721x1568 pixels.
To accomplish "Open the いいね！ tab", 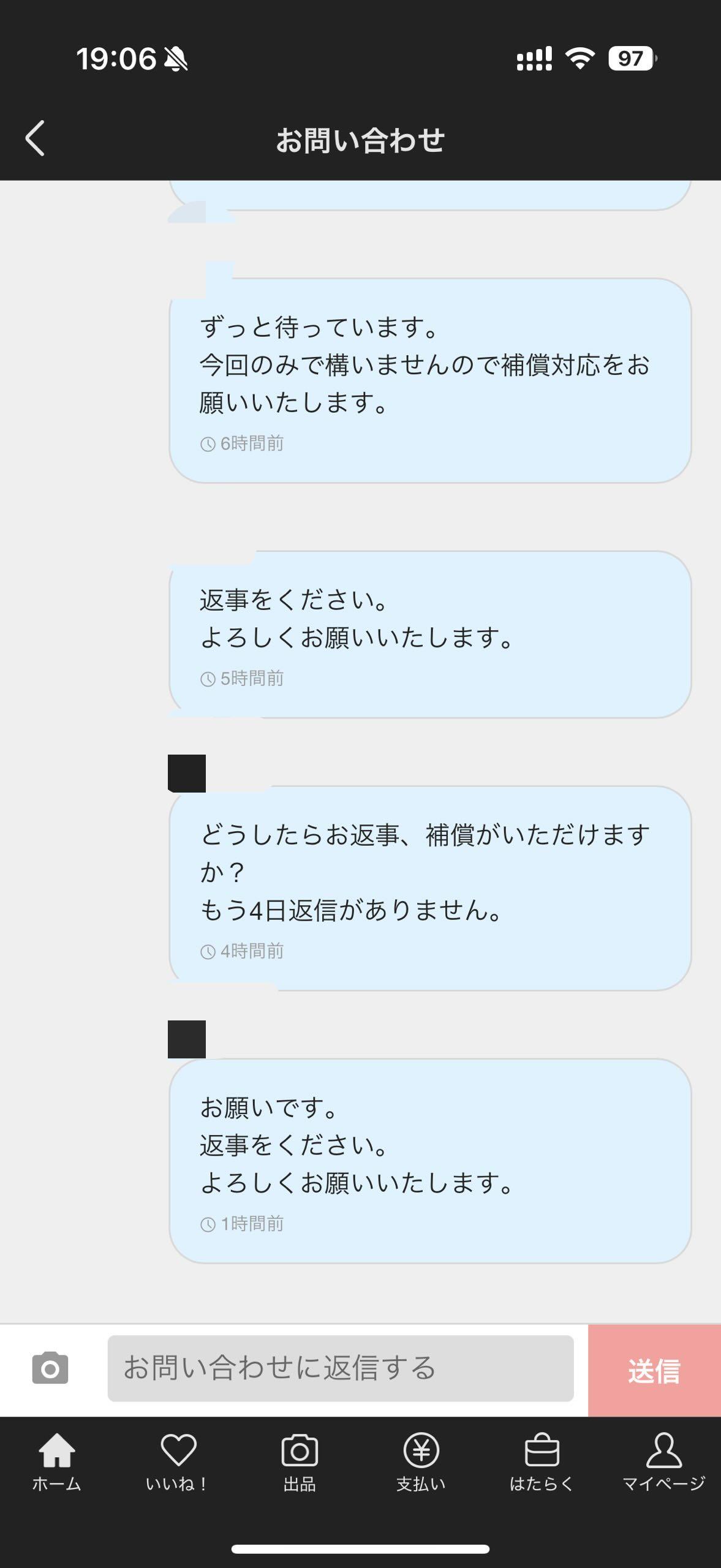I will (178, 1461).
